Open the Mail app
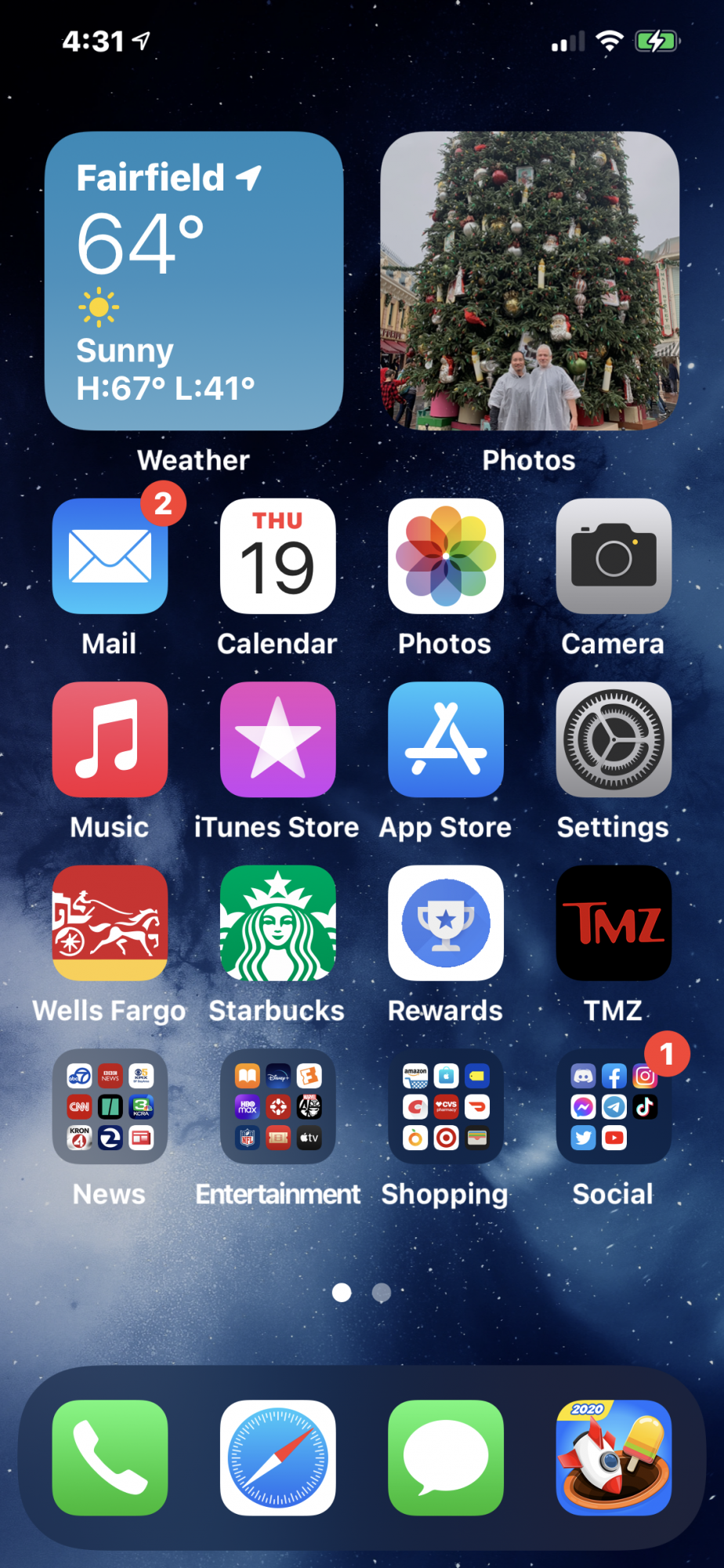This screenshot has height=1568, width=724. pos(110,556)
